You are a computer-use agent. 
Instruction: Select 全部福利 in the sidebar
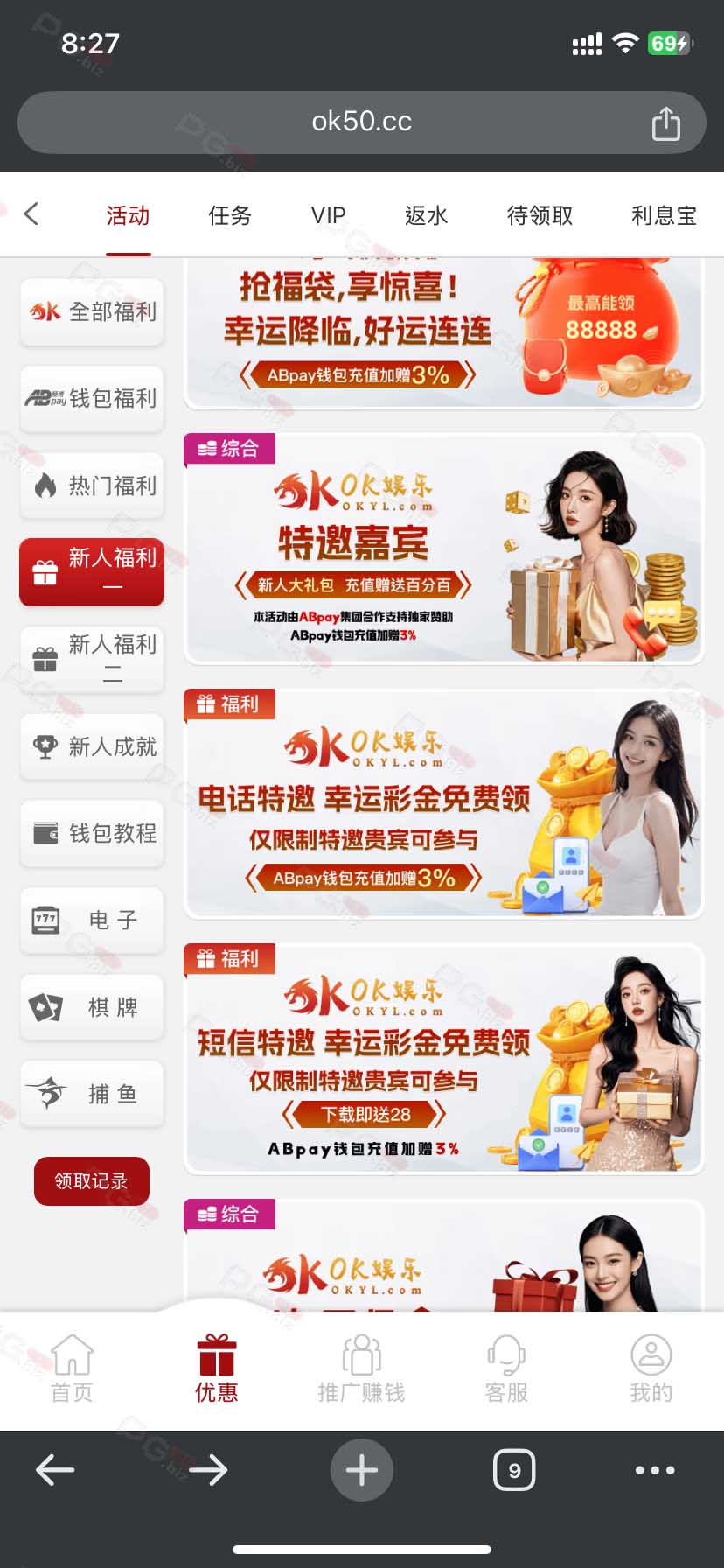tap(92, 311)
